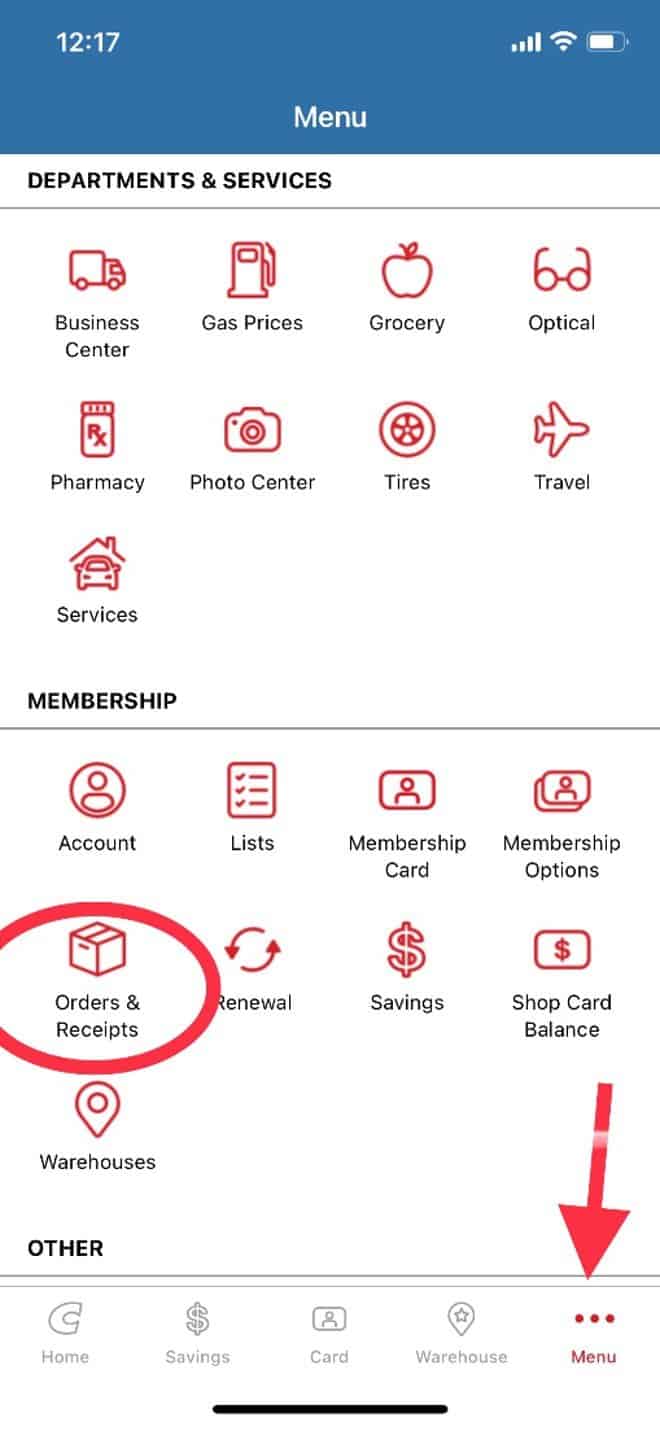Open Business Center department

pyautogui.click(x=97, y=298)
